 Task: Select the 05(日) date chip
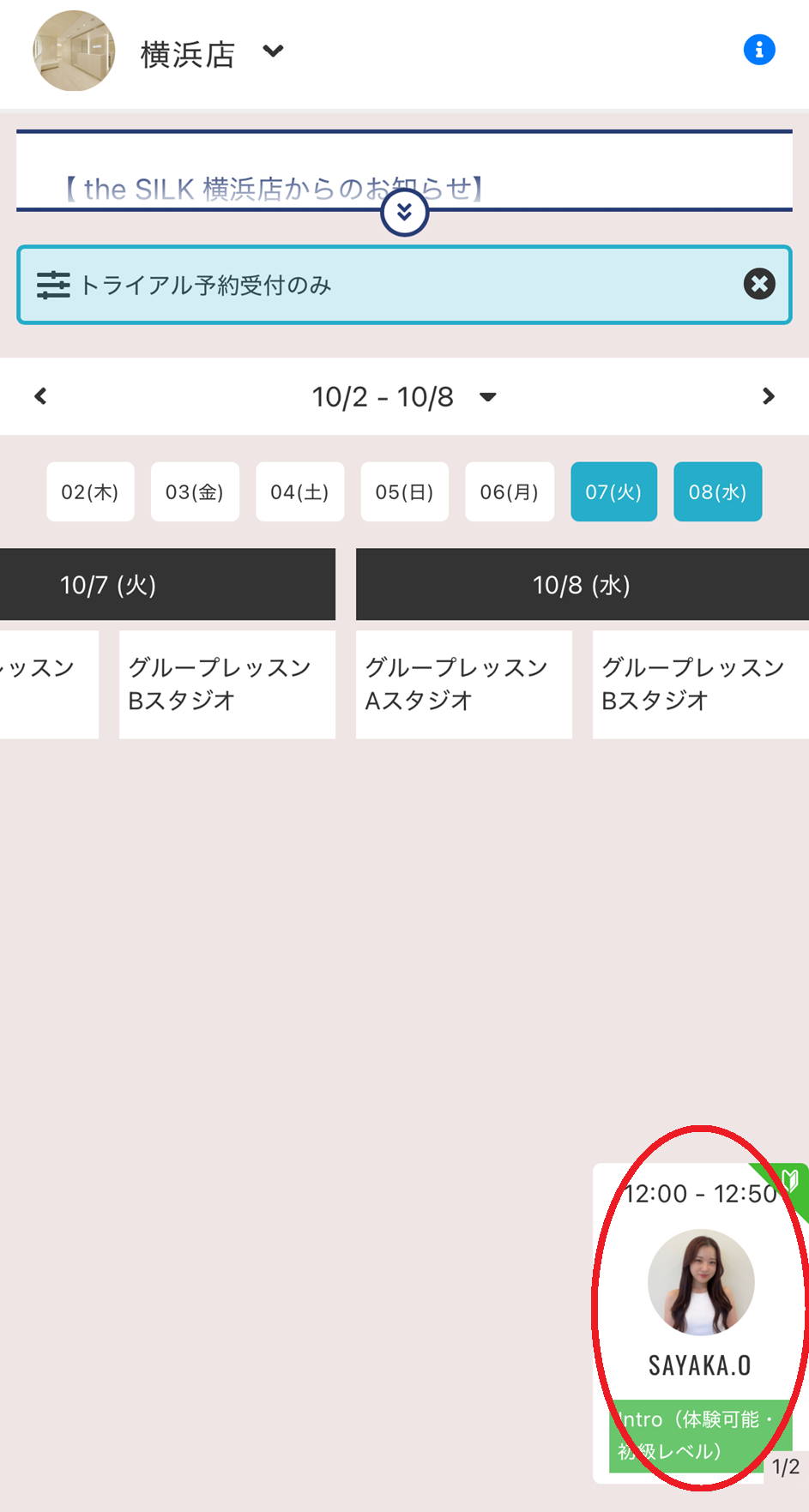coord(404,491)
